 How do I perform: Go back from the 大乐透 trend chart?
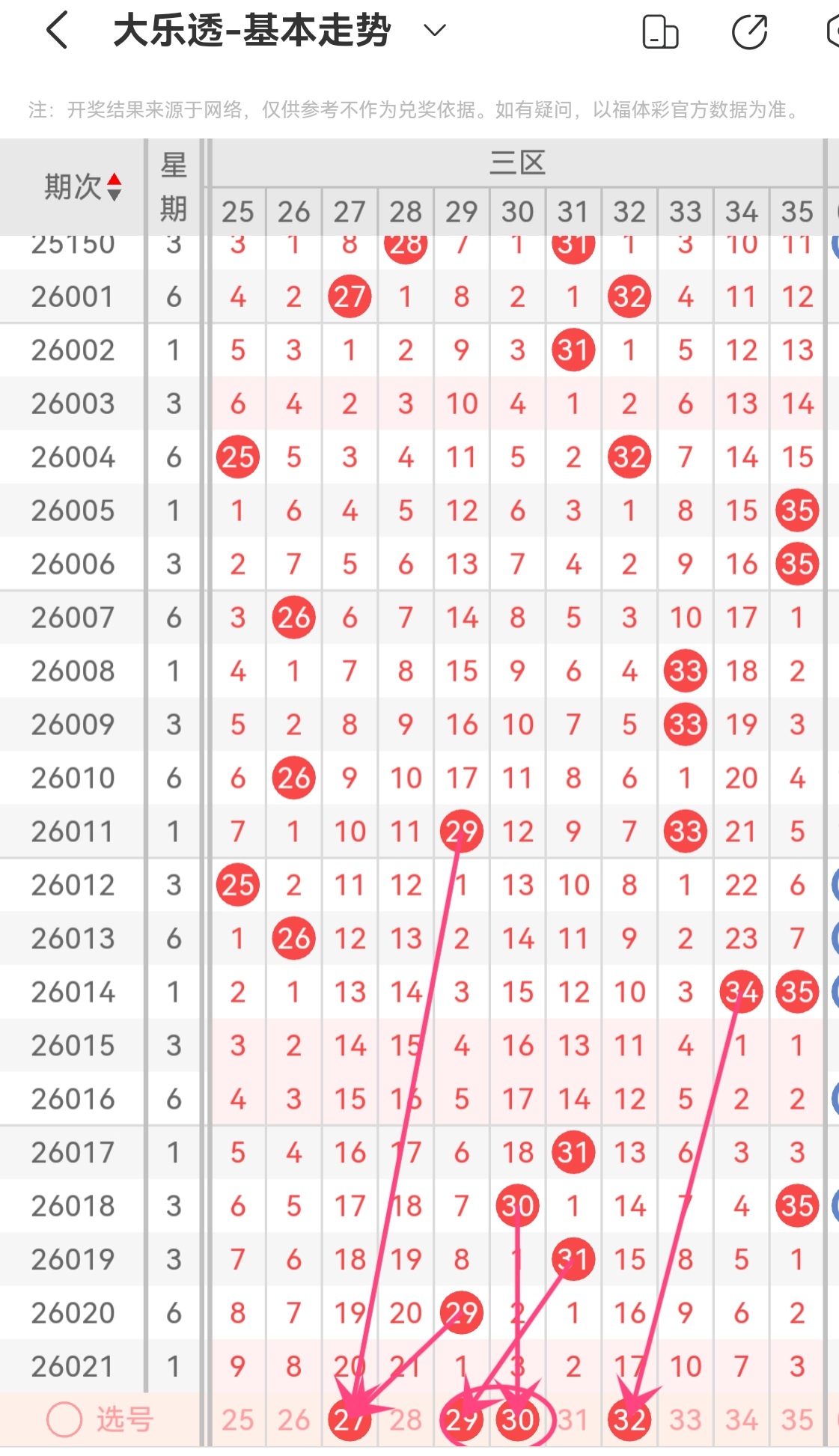(58, 31)
